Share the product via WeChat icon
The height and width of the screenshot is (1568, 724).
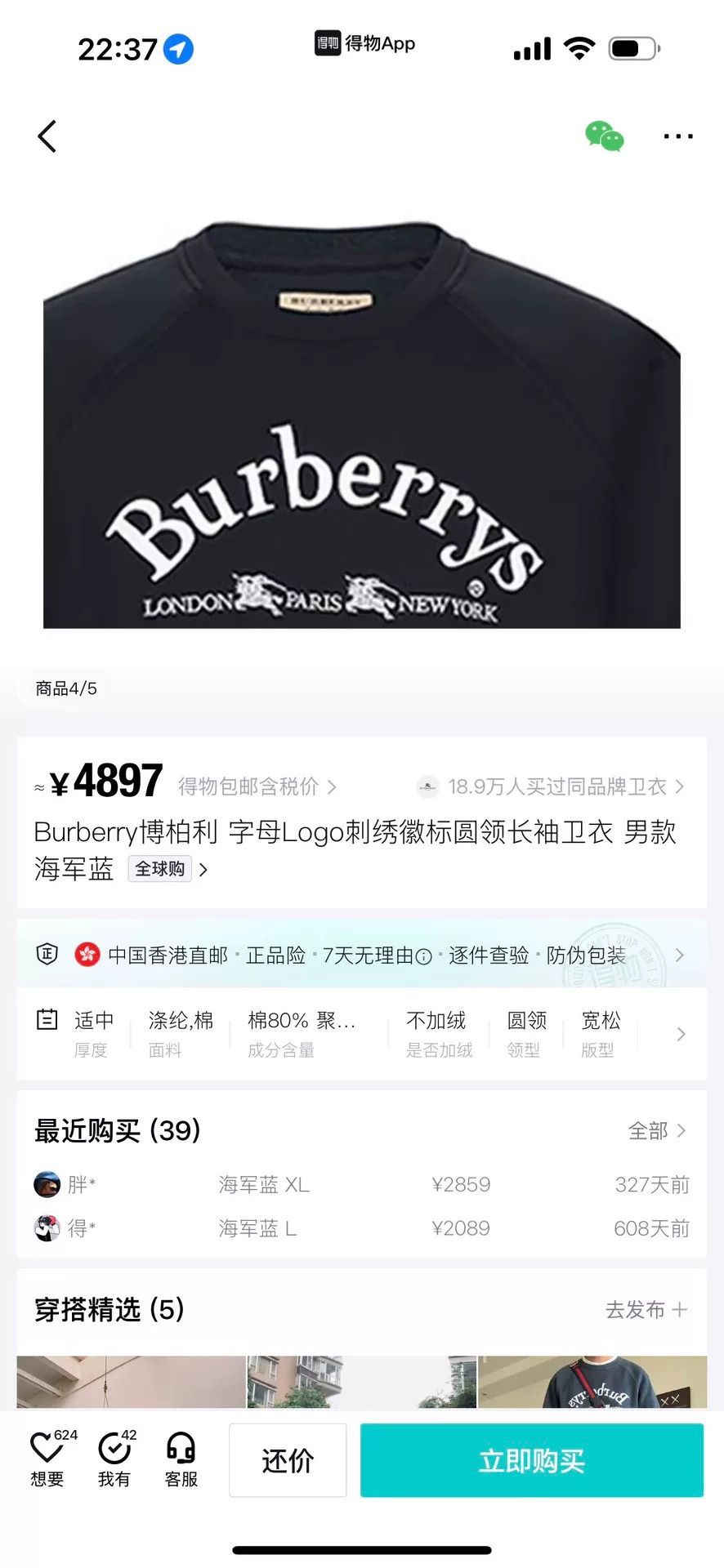point(605,136)
